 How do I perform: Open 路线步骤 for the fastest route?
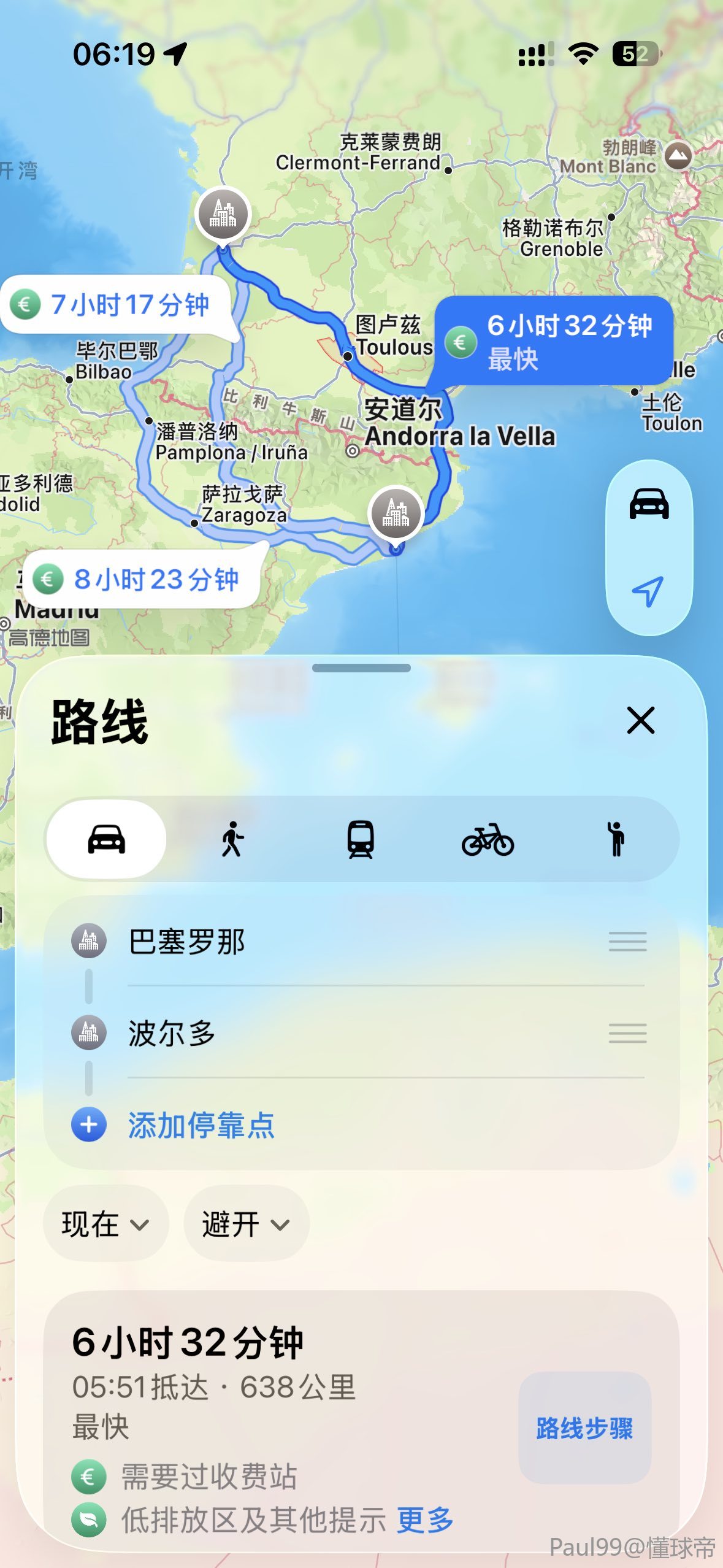click(x=584, y=1428)
